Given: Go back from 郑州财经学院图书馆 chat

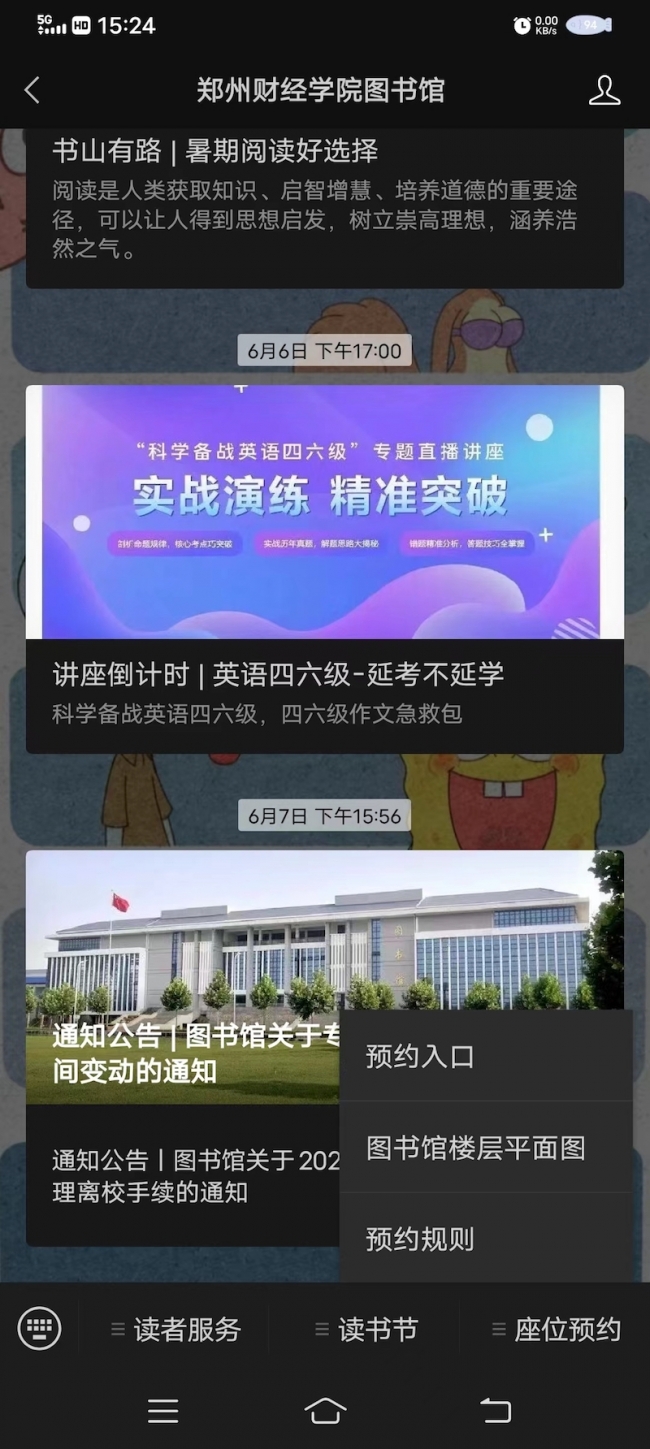Looking at the screenshot, I should coord(32,91).
